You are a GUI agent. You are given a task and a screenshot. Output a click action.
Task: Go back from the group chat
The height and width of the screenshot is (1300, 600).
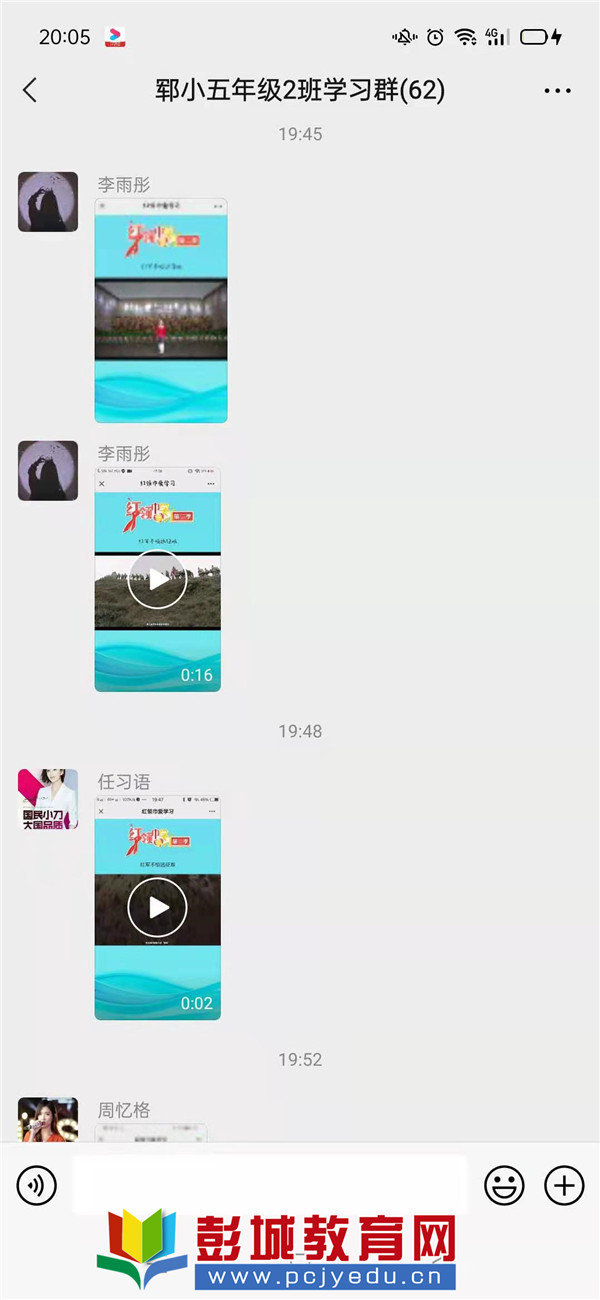[x=30, y=90]
